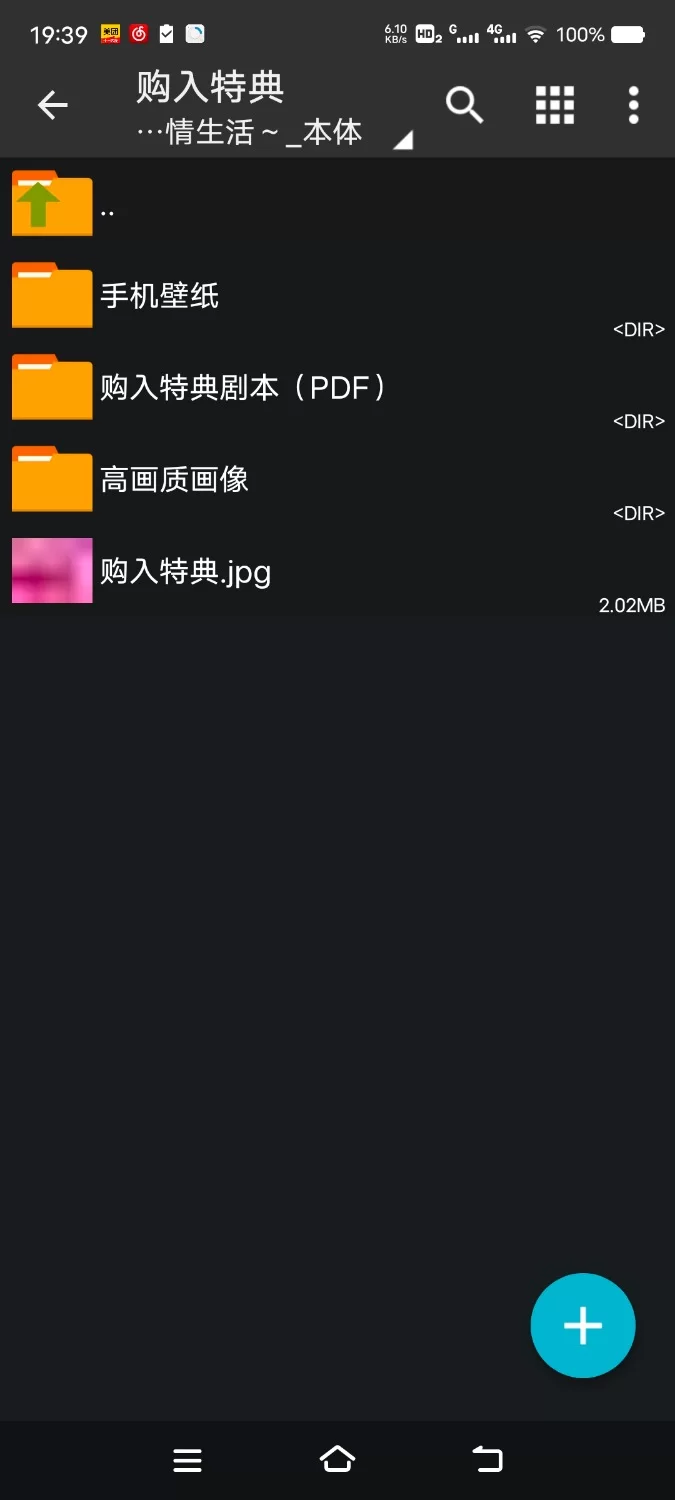Open the 购入特典.jpg image file
Viewport: 675px width, 1500px height.
click(x=185, y=572)
